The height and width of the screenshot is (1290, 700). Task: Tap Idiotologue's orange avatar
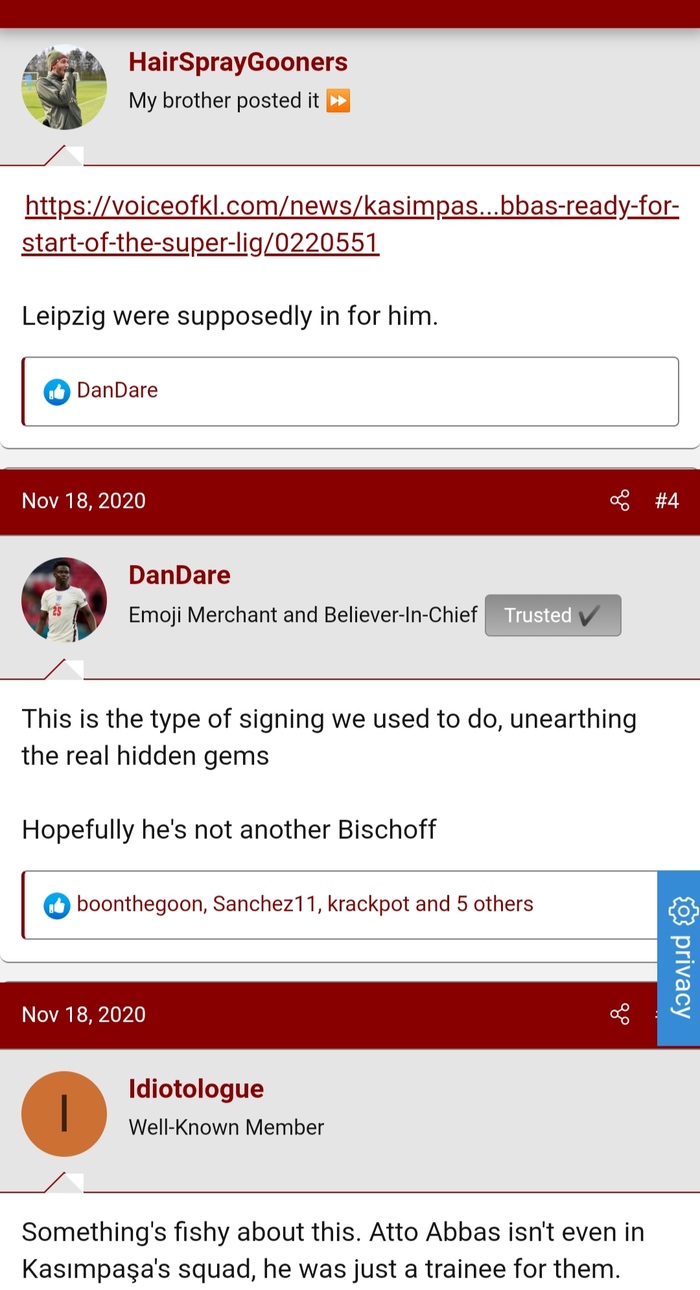pyautogui.click(x=64, y=1114)
